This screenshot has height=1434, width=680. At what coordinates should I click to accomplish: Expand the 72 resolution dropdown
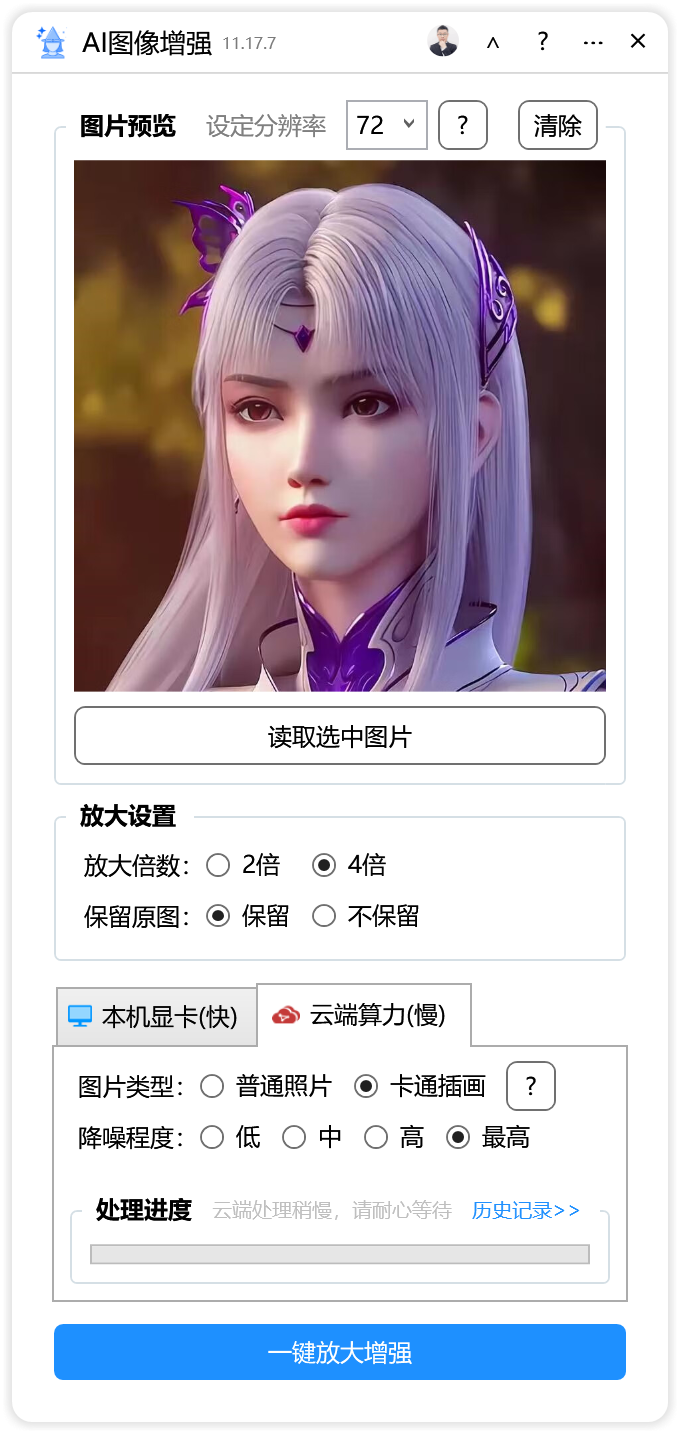(386, 125)
